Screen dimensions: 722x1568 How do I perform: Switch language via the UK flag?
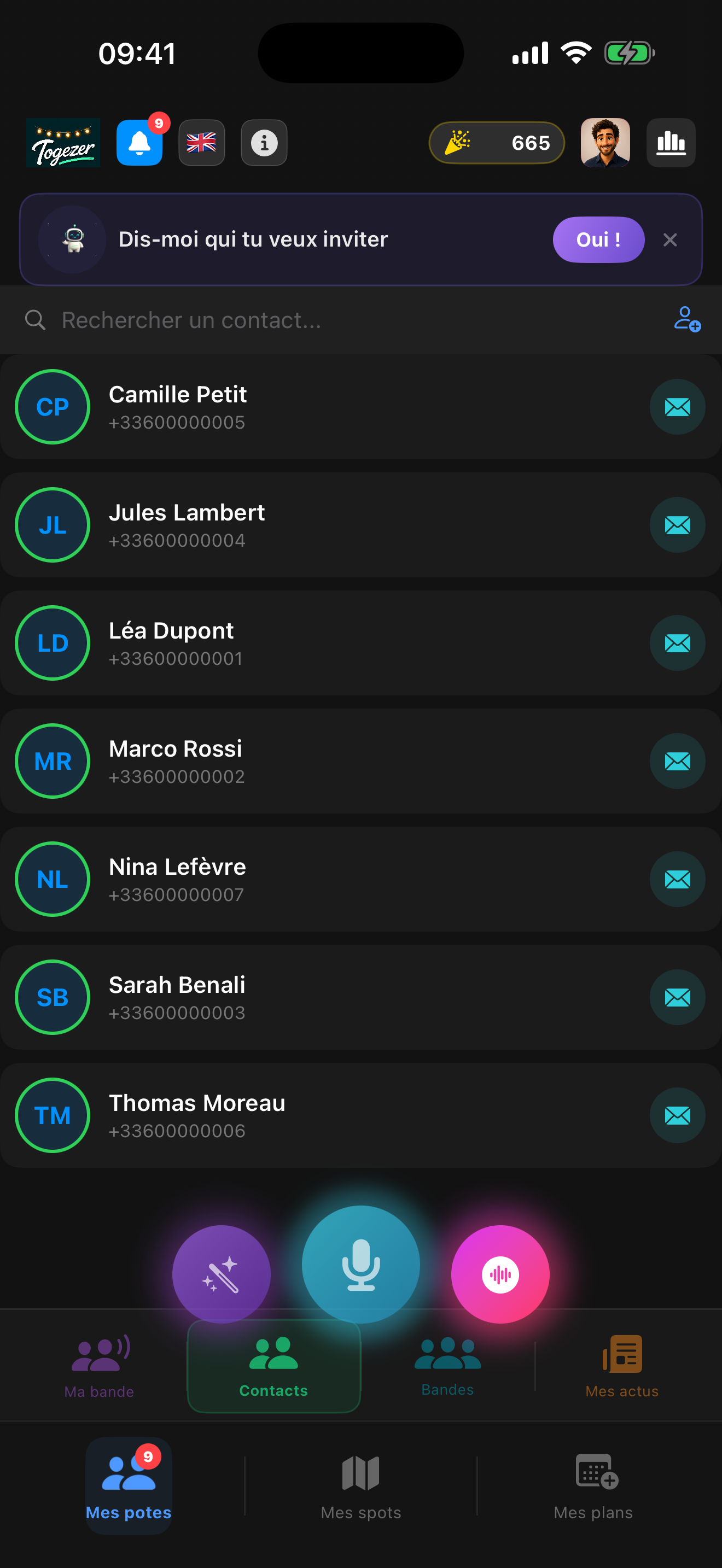201,143
